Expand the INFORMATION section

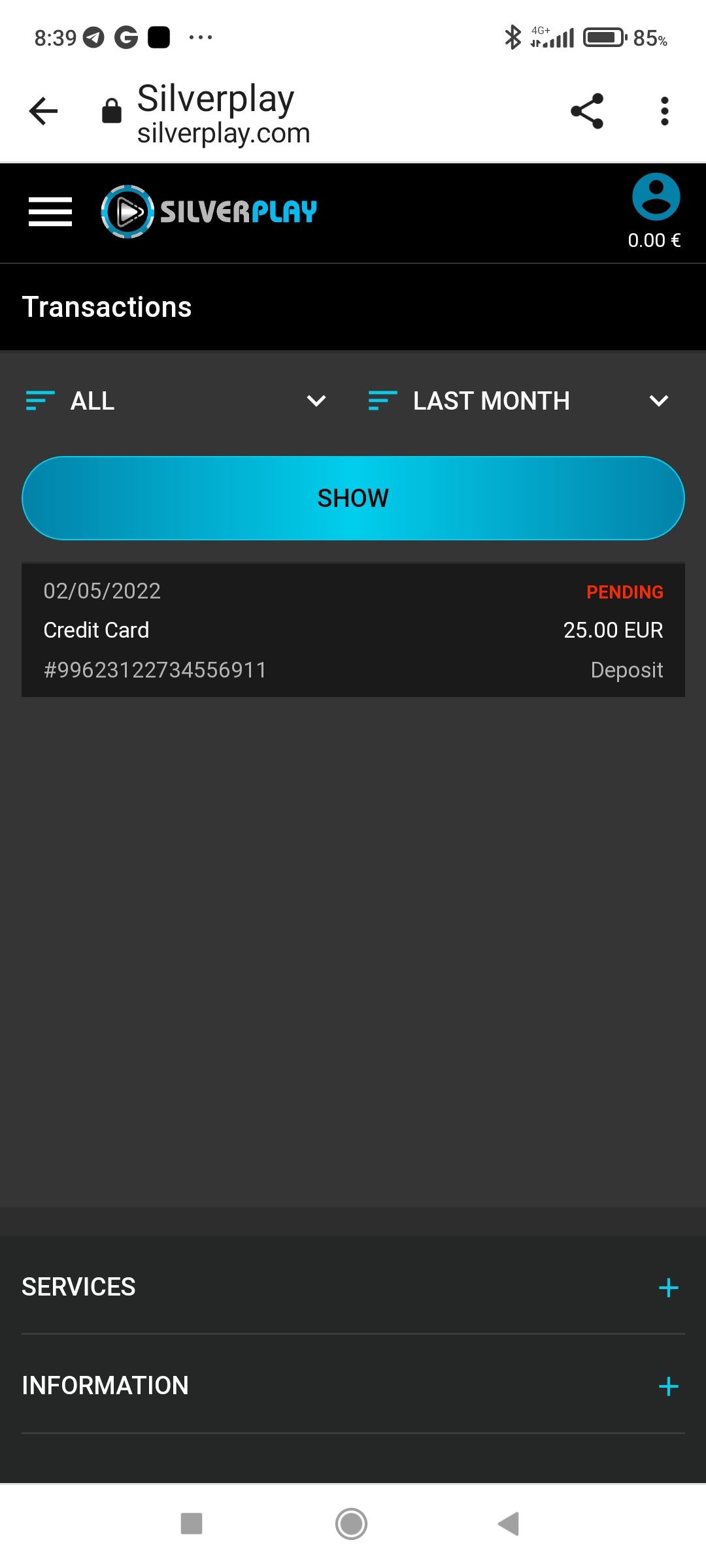coord(668,1386)
